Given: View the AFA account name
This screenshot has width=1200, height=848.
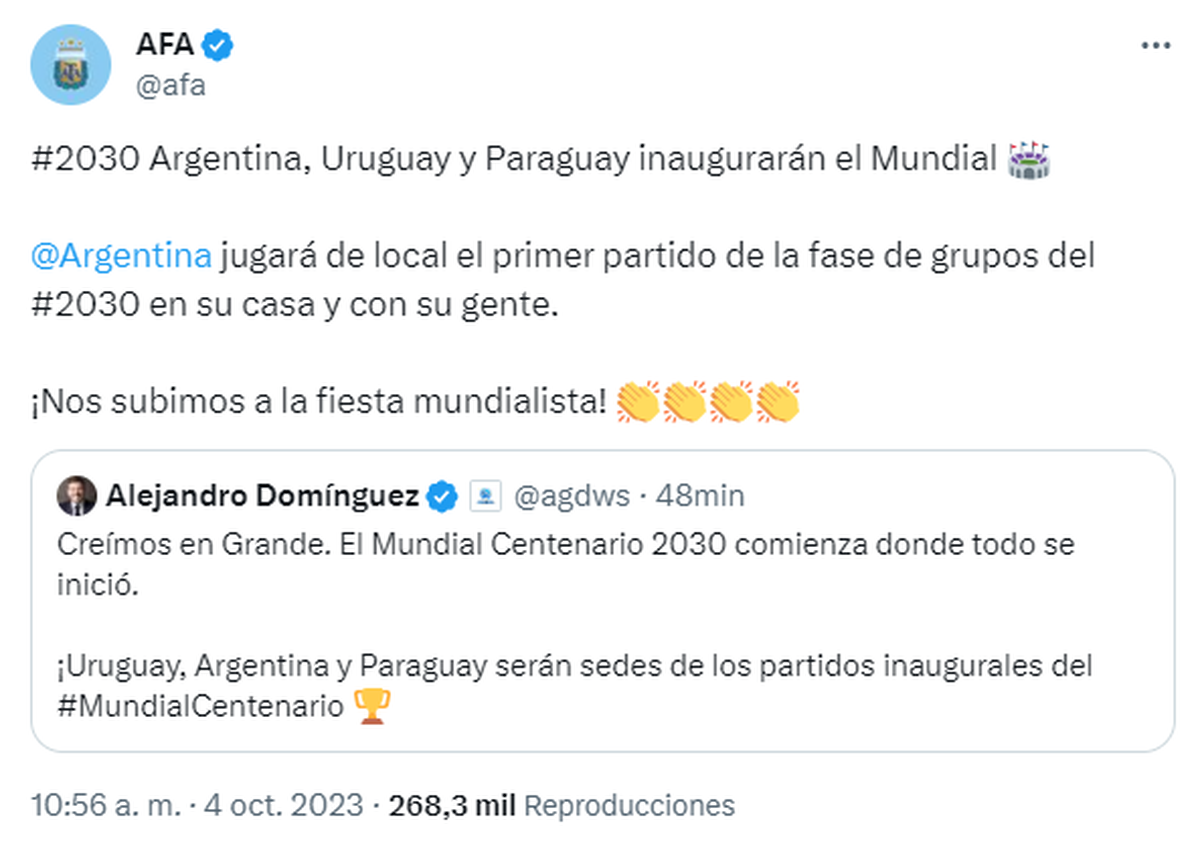Looking at the screenshot, I should [165, 45].
